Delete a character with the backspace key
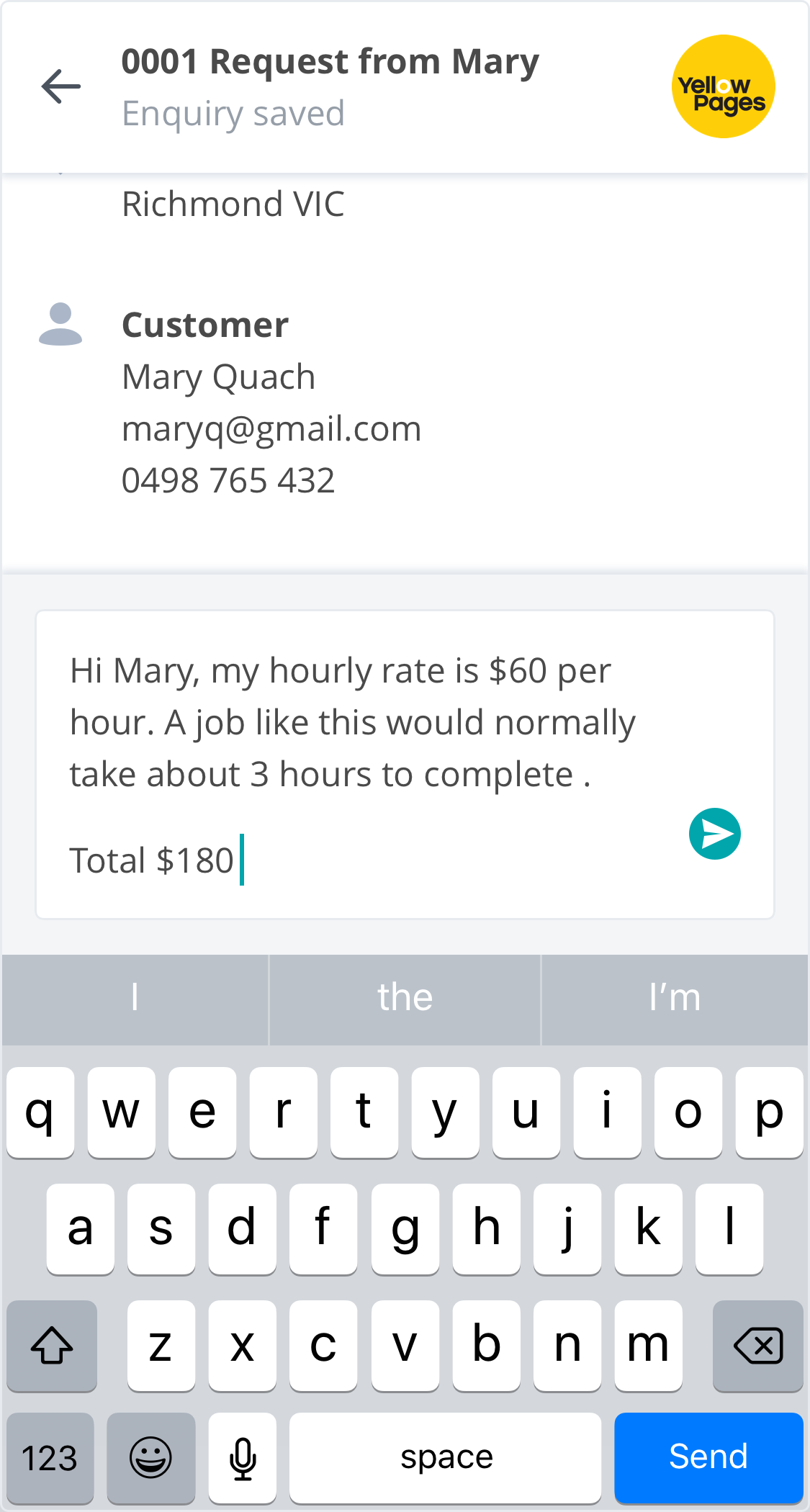The width and height of the screenshot is (810, 1512). (x=757, y=1345)
